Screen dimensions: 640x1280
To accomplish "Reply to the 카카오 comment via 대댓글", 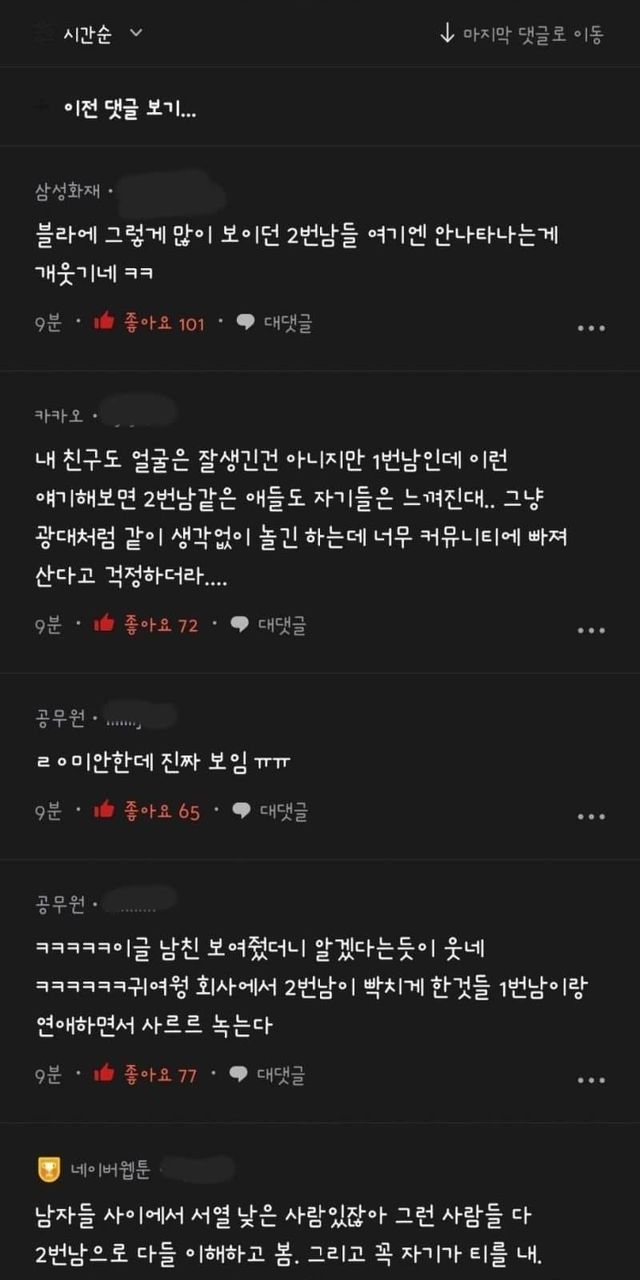I will (268, 625).
